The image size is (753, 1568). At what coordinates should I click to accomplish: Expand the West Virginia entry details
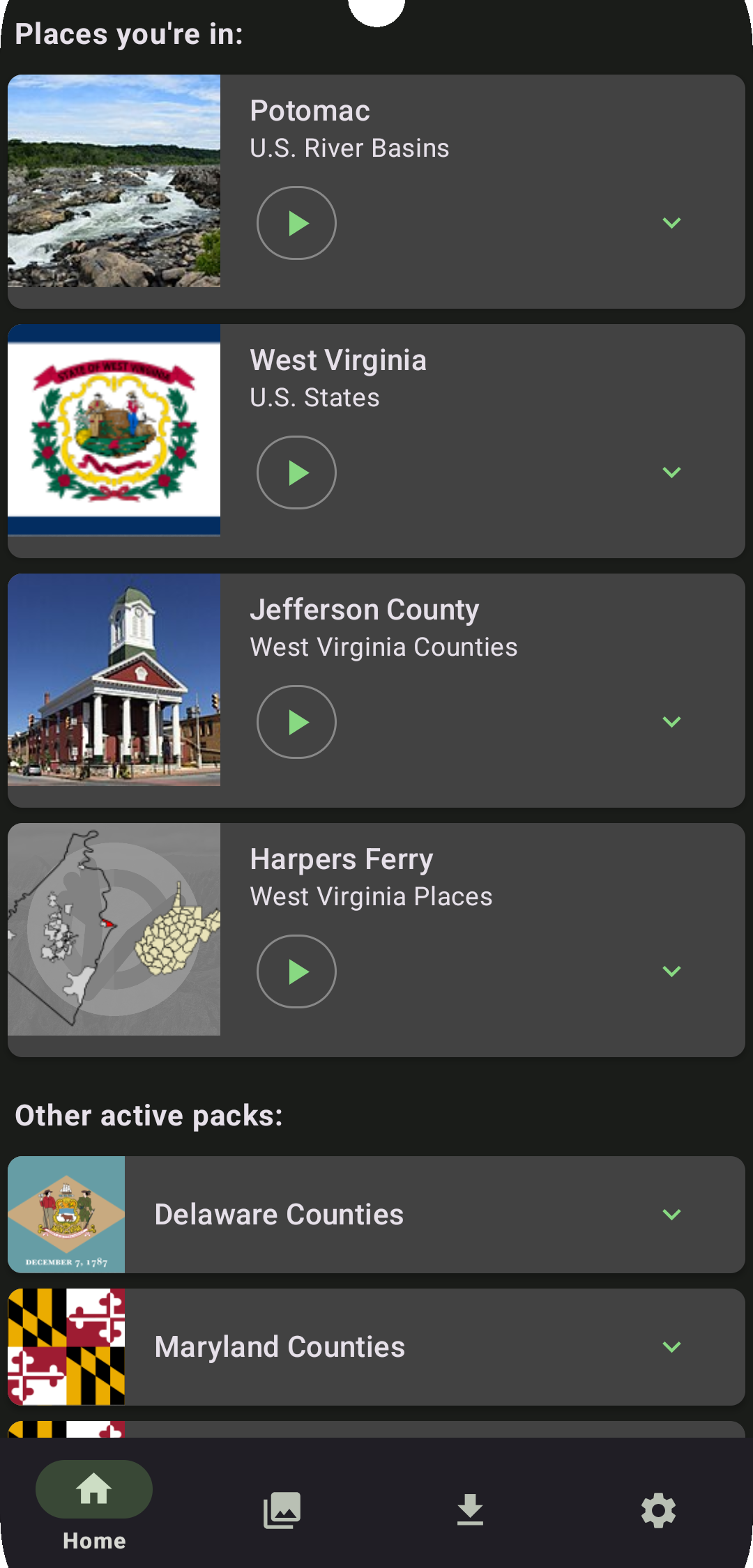point(671,472)
